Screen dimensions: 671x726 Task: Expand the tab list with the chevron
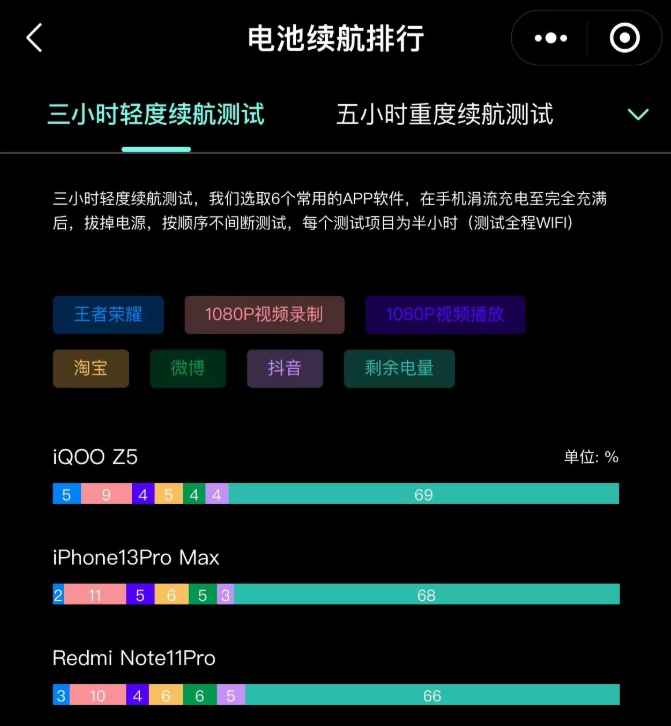(638, 115)
